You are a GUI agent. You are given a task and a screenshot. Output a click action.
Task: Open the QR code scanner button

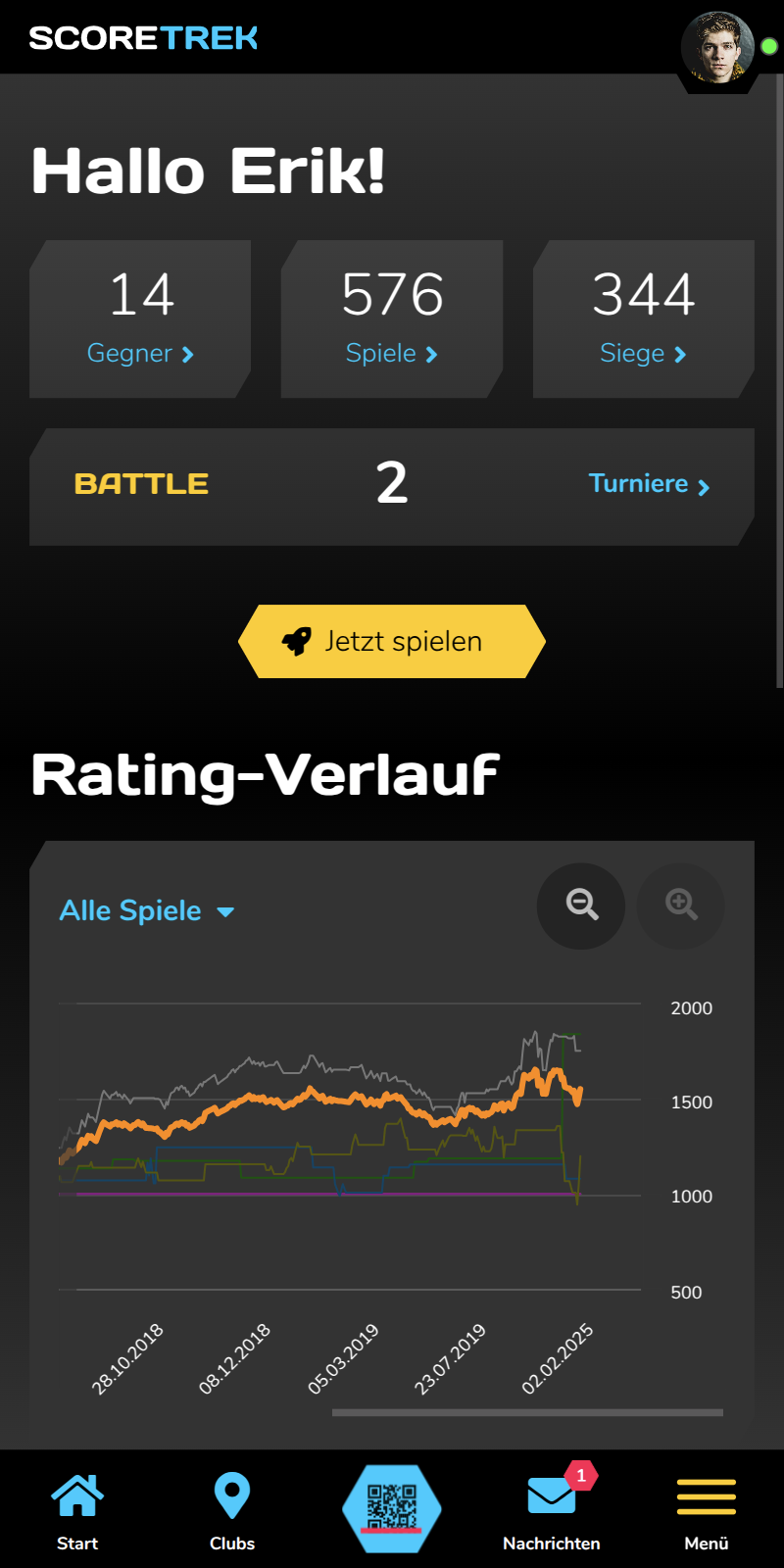click(392, 1509)
